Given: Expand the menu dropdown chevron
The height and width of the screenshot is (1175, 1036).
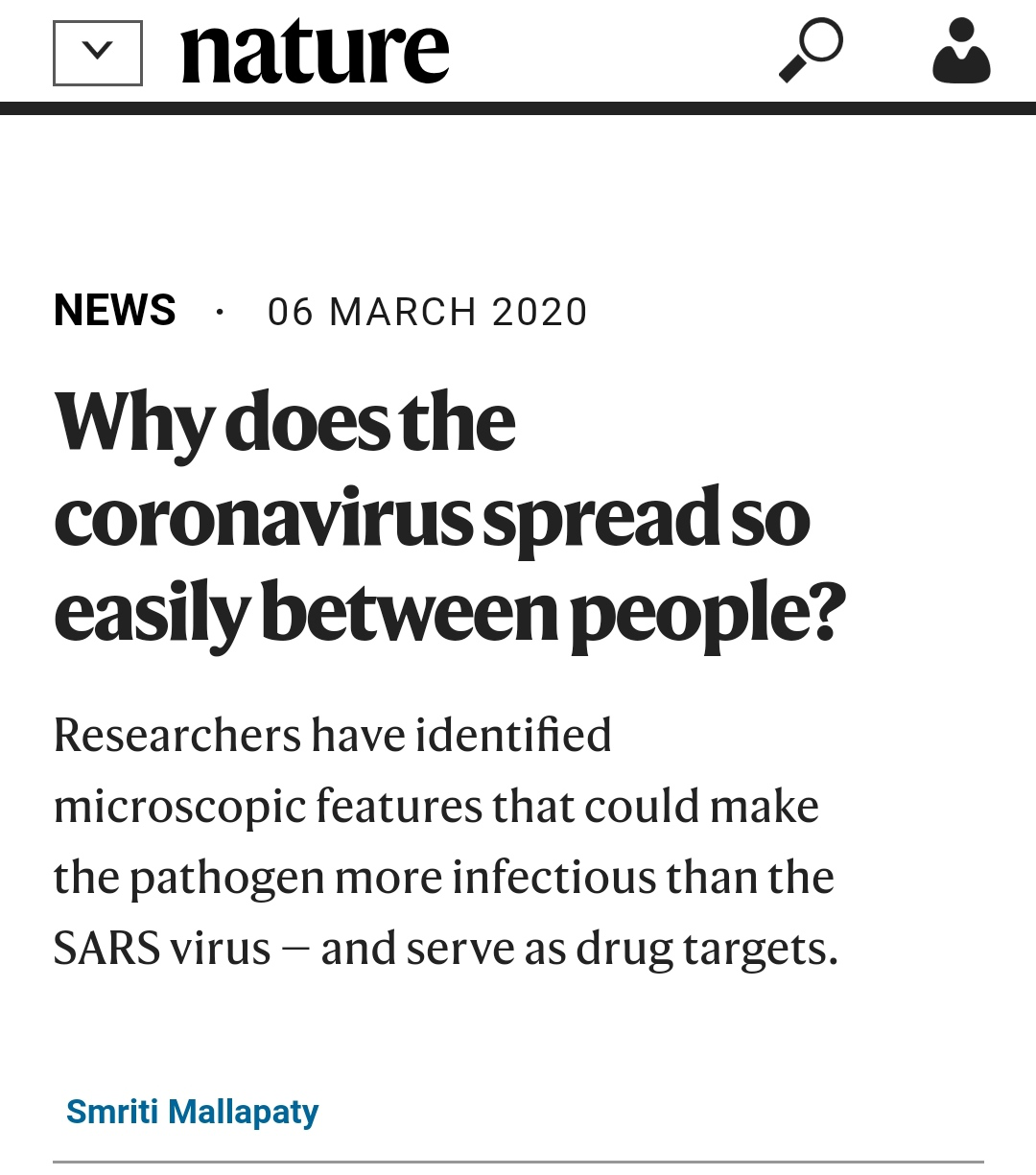Looking at the screenshot, I should tap(97, 54).
